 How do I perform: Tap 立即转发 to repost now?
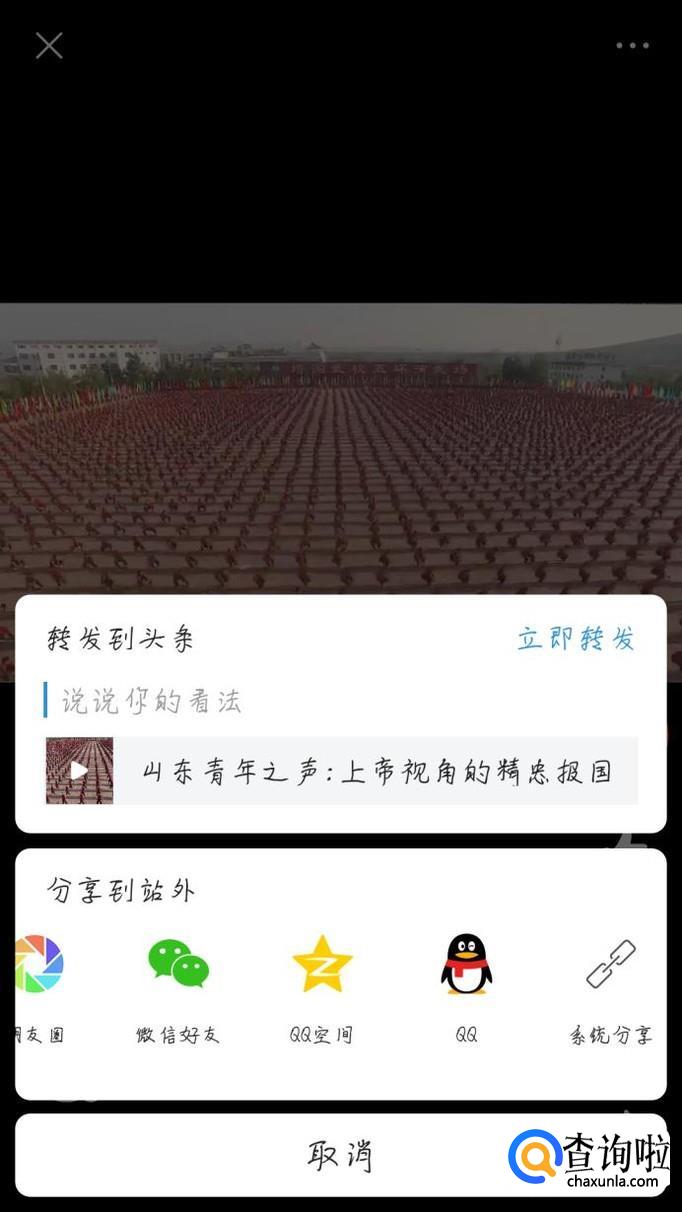(576, 639)
